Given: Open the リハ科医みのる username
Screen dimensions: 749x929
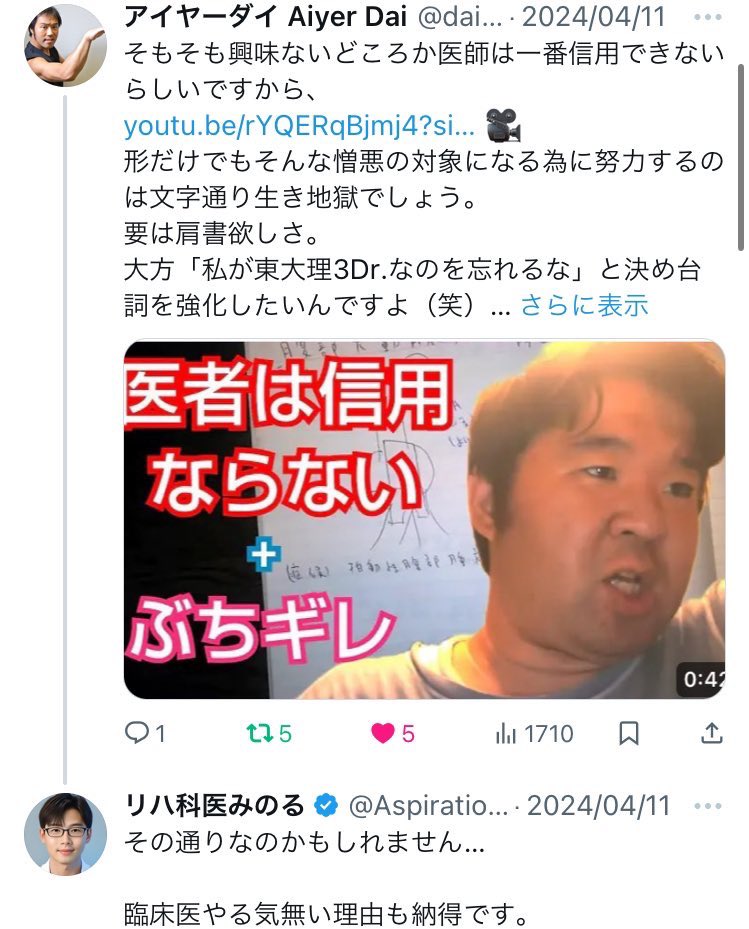Looking at the screenshot, I should (x=214, y=805).
